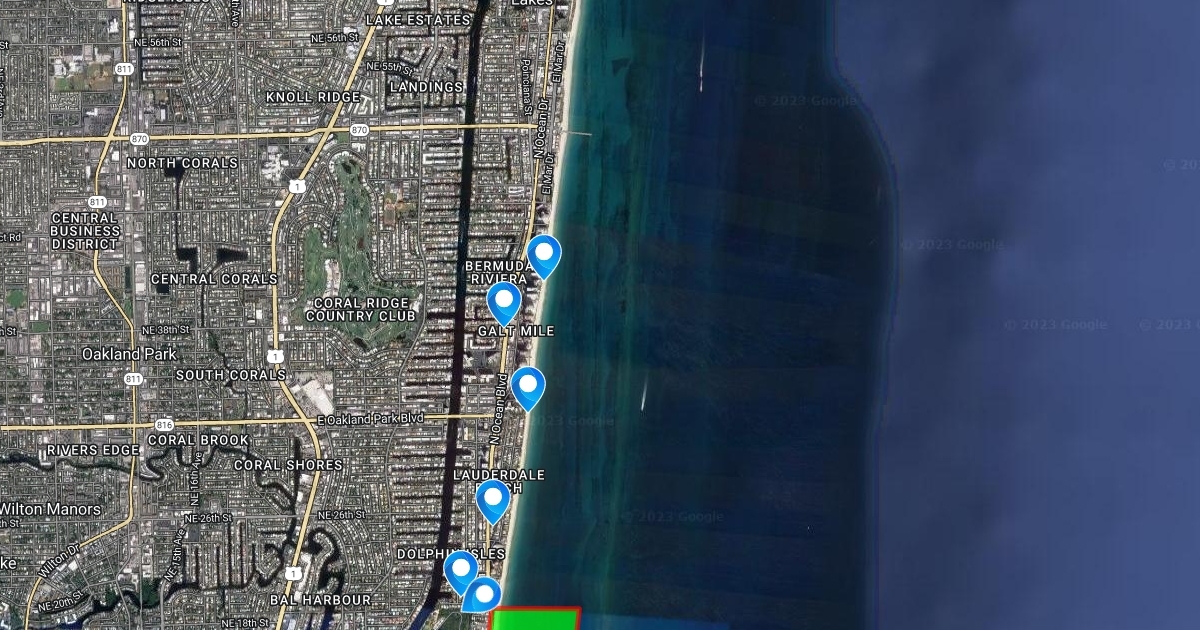This screenshot has height=630, width=1200.
Task: Select the pin over the Lauderdale Beach label
Action: point(493,498)
